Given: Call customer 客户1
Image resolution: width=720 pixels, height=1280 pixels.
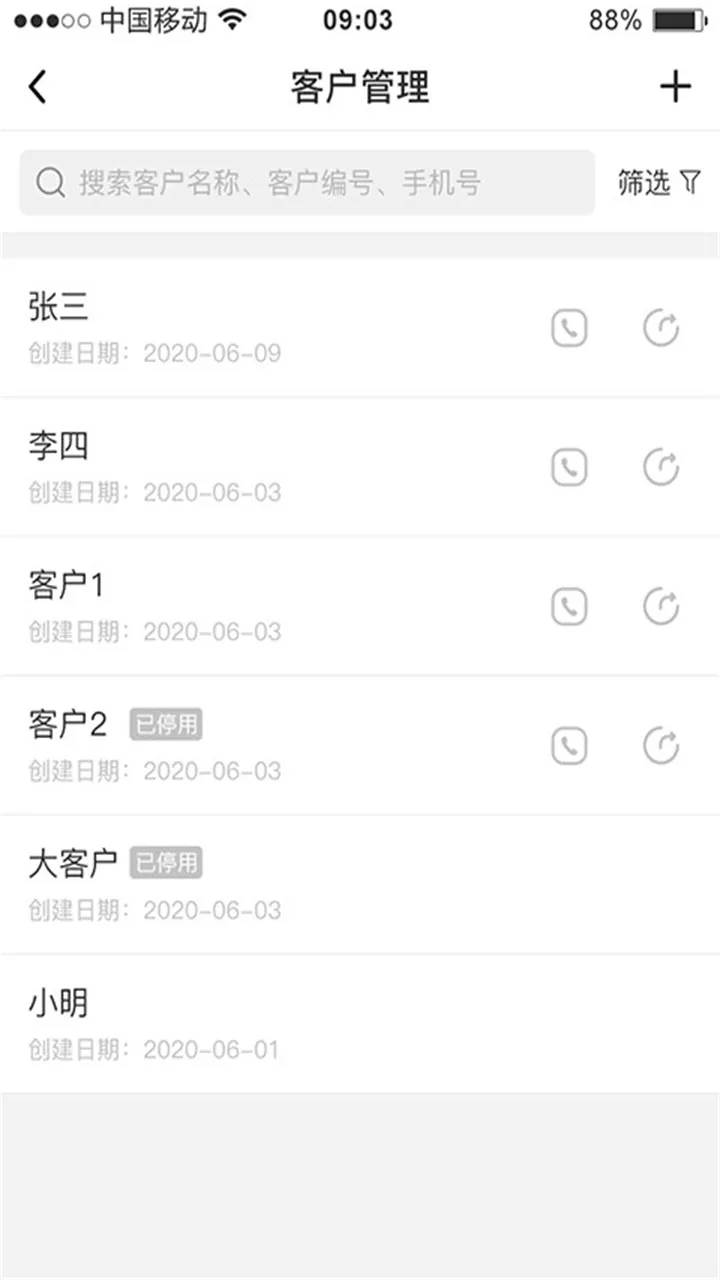Looking at the screenshot, I should (x=569, y=606).
